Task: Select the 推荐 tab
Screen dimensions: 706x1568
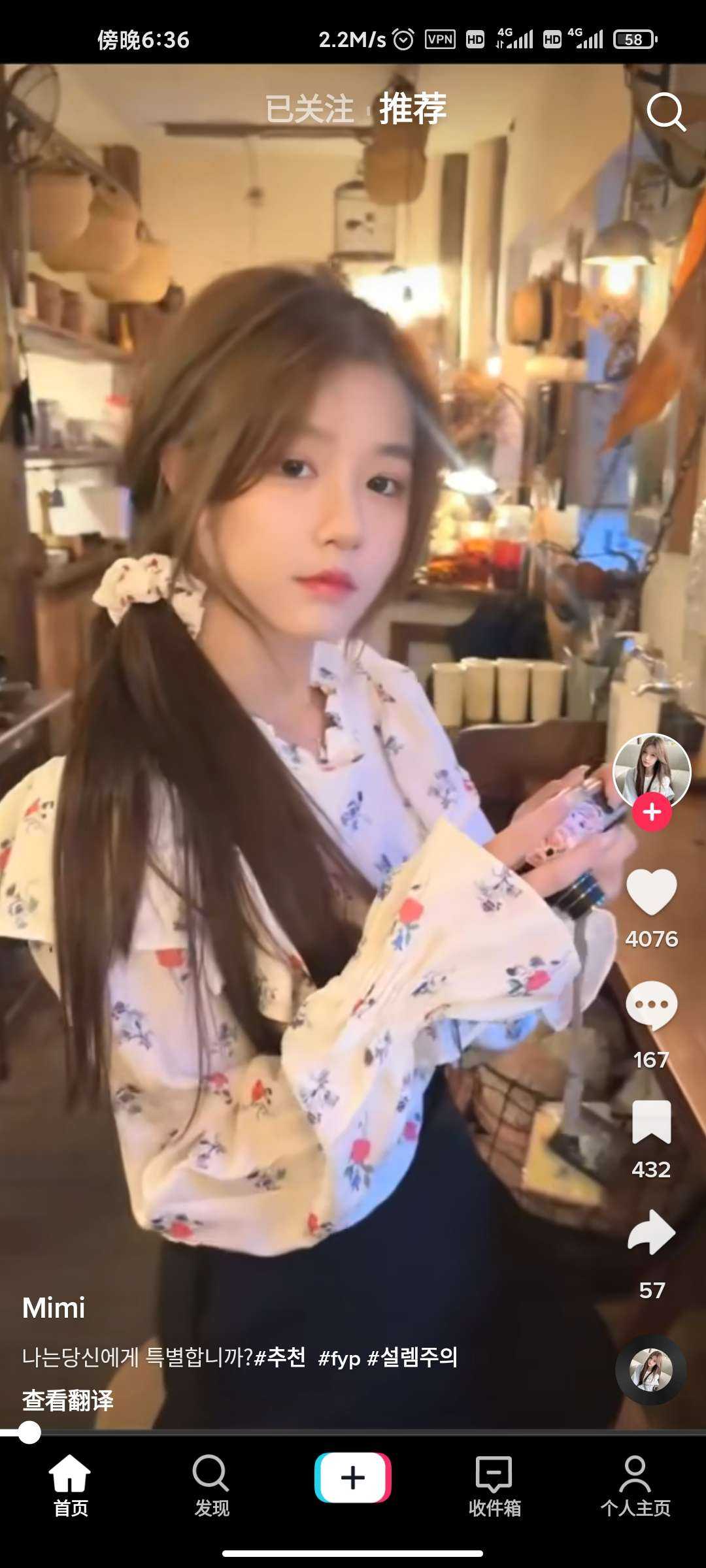Action: pyautogui.click(x=413, y=108)
